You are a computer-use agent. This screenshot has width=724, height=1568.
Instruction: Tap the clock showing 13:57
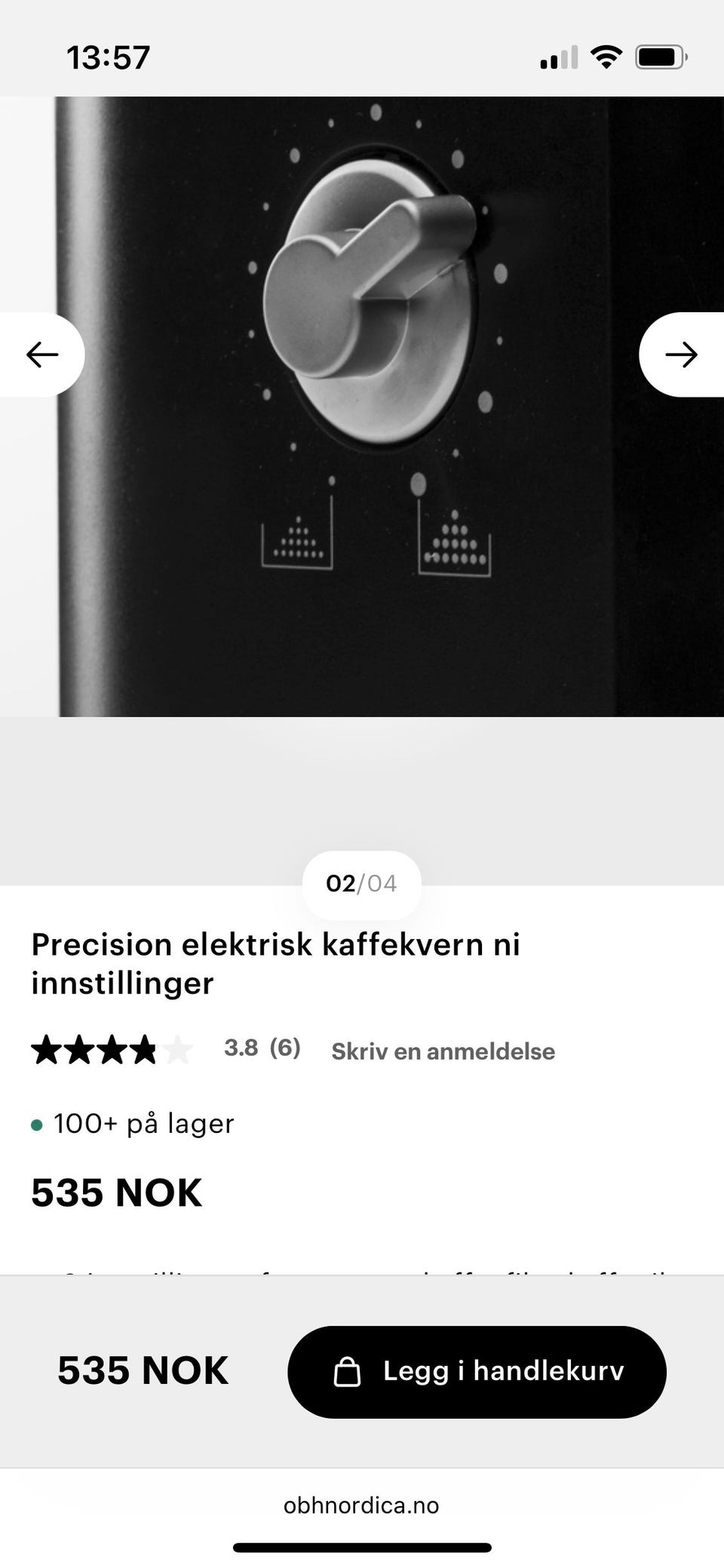coord(108,58)
